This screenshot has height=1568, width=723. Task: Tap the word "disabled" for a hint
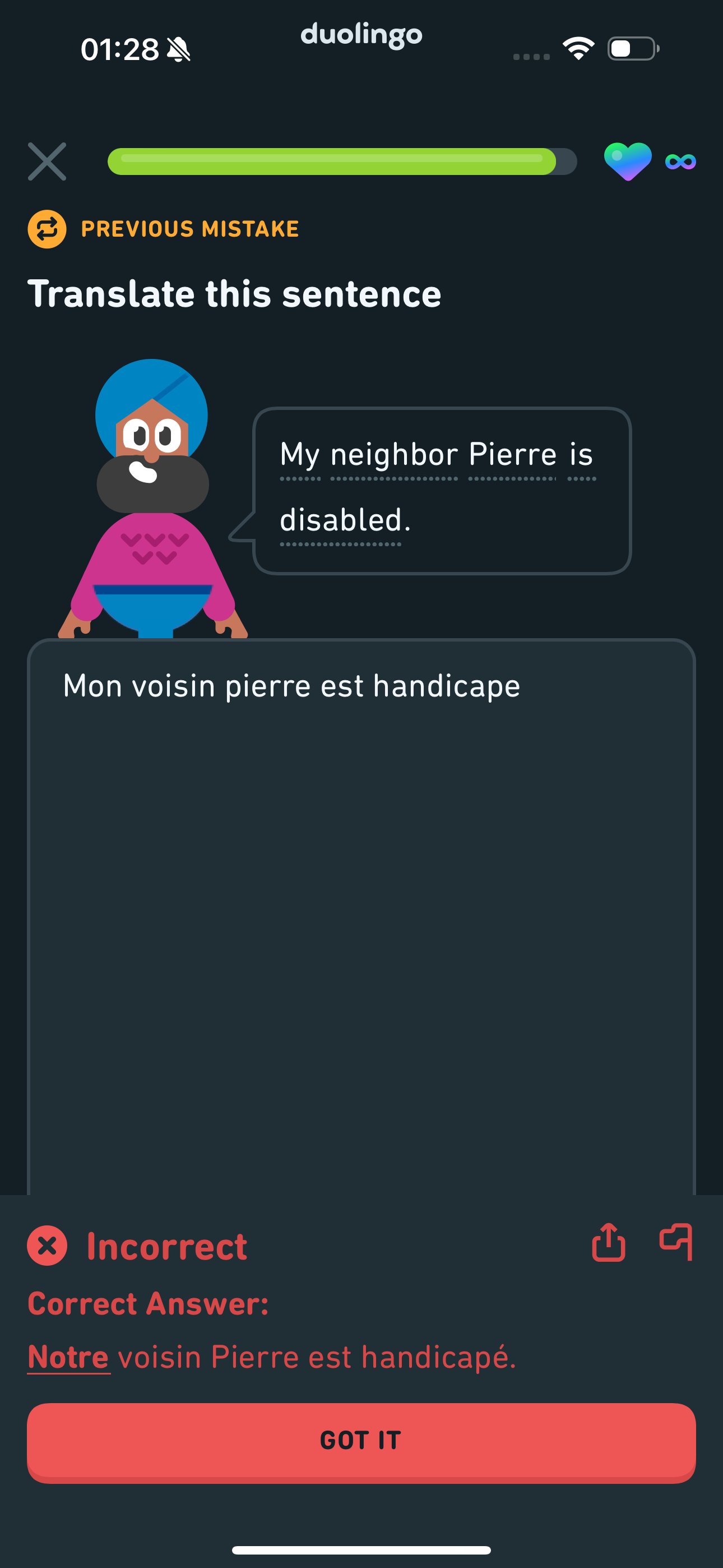[x=341, y=521]
